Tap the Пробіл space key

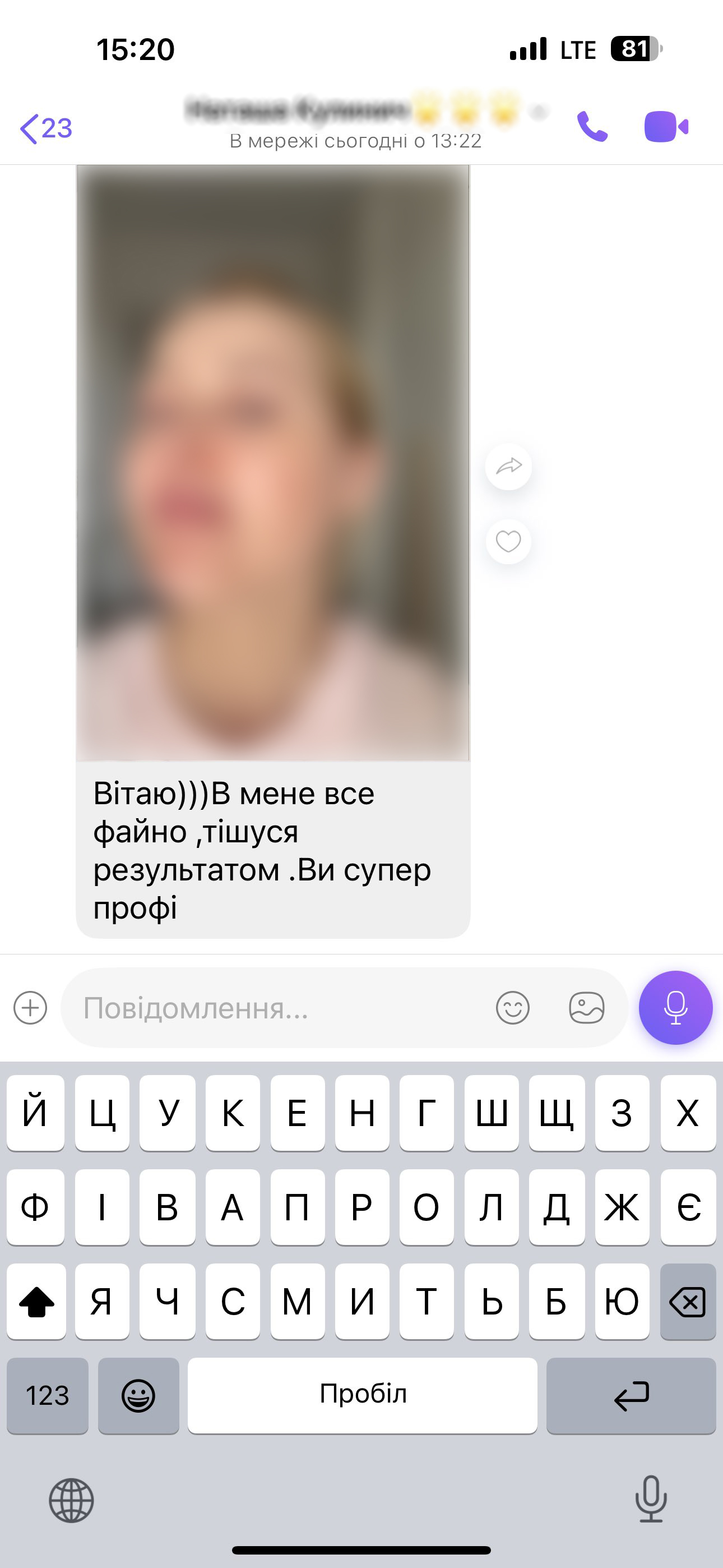[x=362, y=1395]
